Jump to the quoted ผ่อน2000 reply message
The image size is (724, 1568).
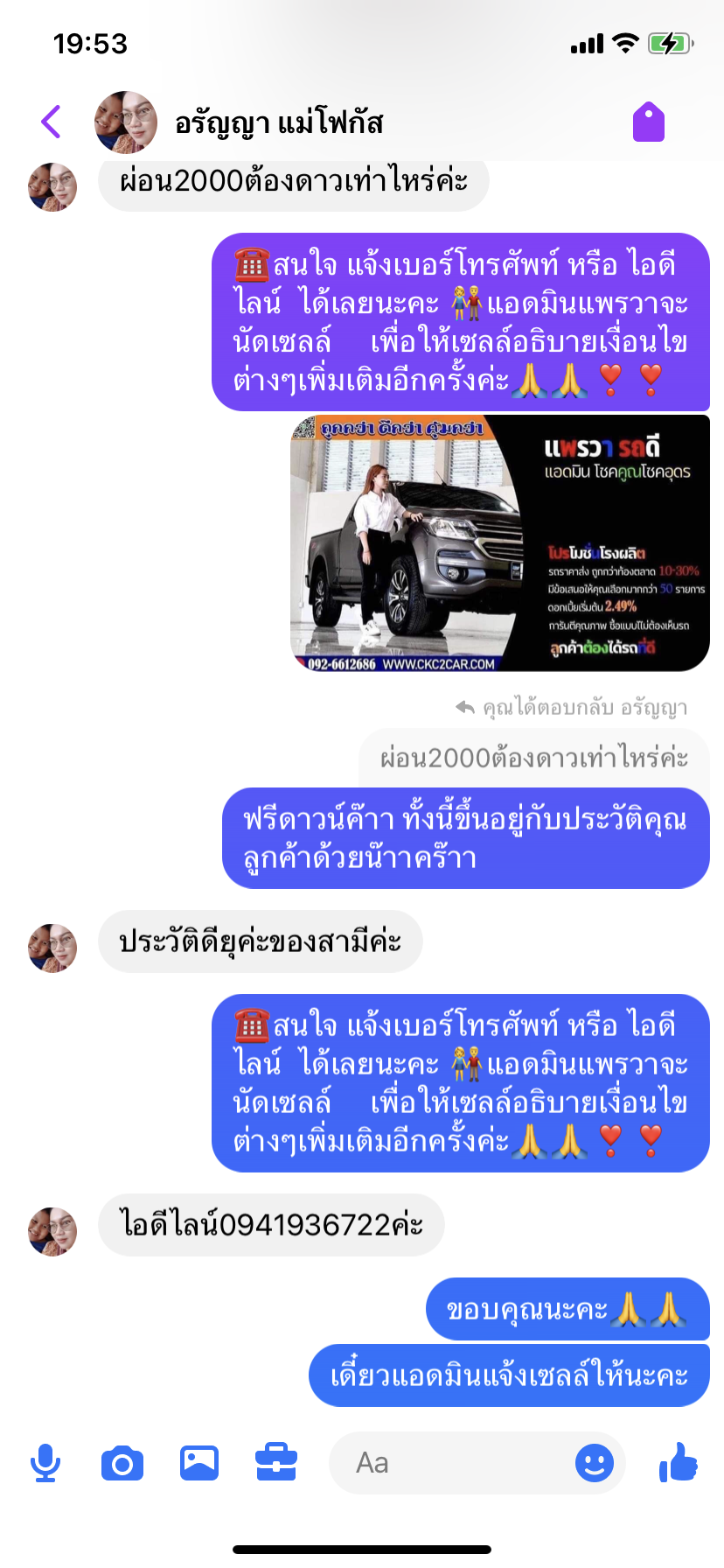click(533, 758)
